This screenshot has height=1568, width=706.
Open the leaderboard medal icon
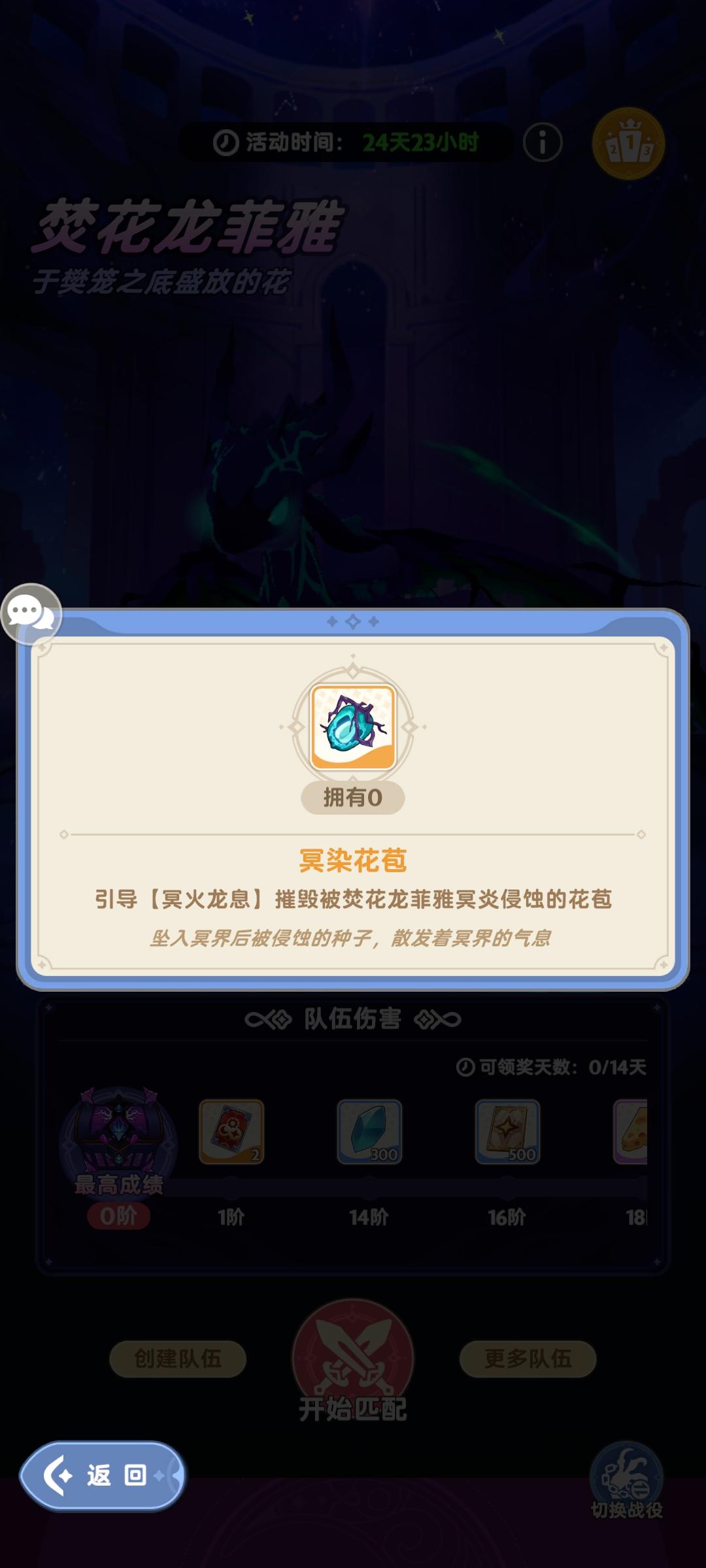tap(628, 142)
